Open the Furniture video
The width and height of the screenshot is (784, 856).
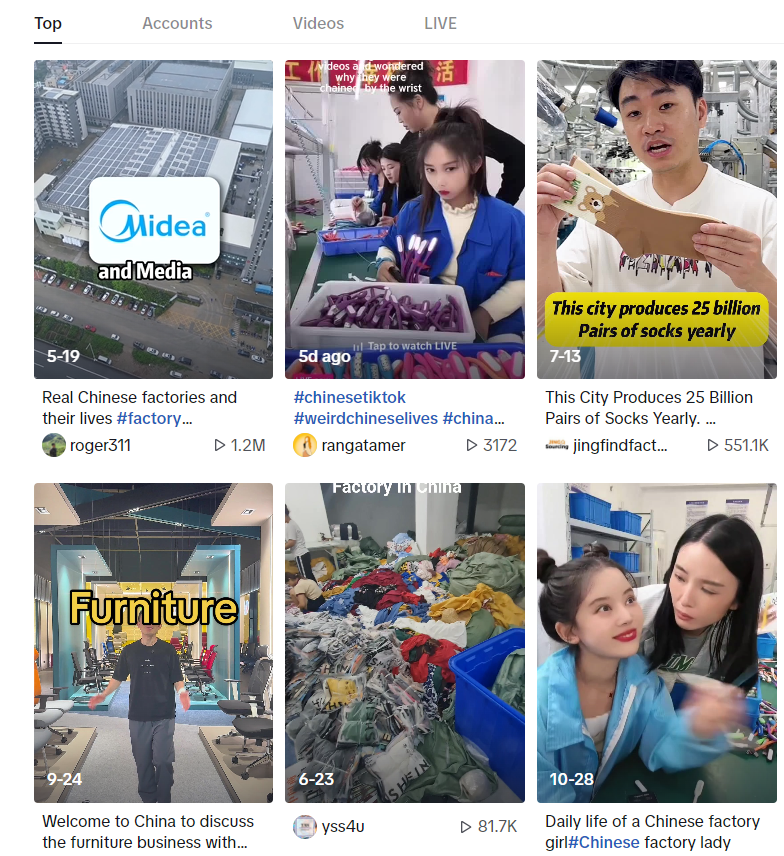pyautogui.click(x=153, y=642)
